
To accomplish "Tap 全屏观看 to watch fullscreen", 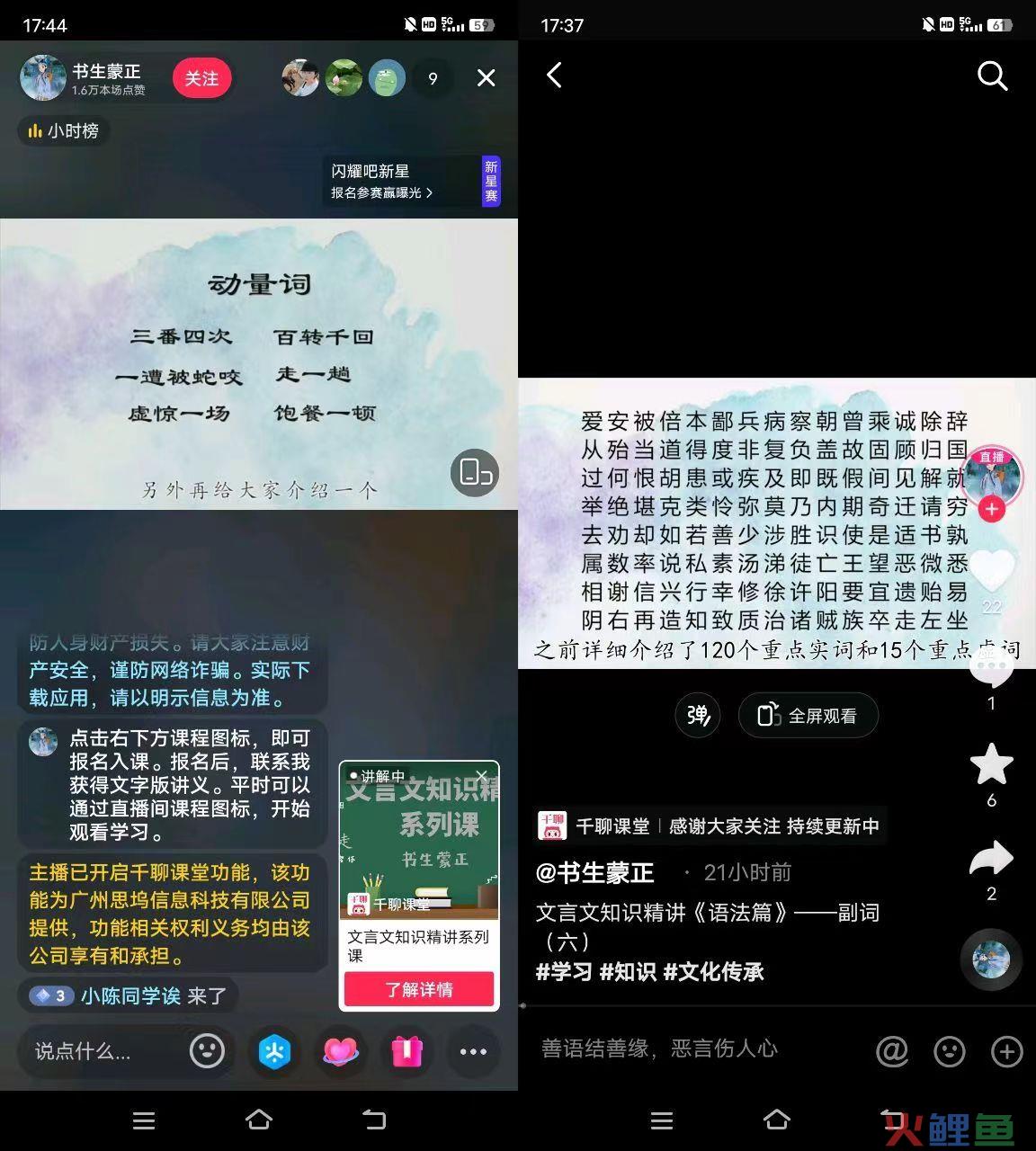I will click(x=808, y=716).
